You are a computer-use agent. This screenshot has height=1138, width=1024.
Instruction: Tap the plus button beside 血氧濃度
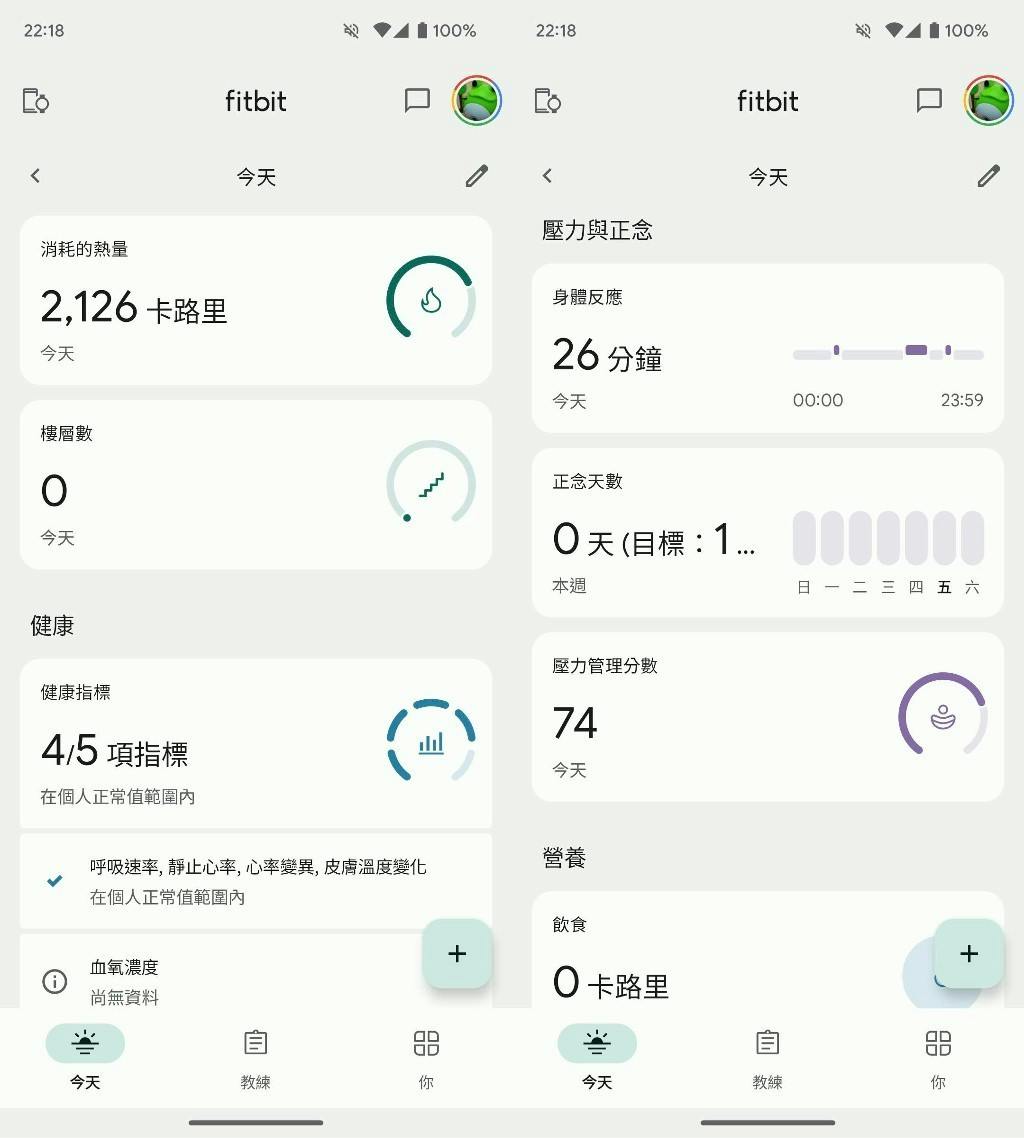[x=457, y=953]
